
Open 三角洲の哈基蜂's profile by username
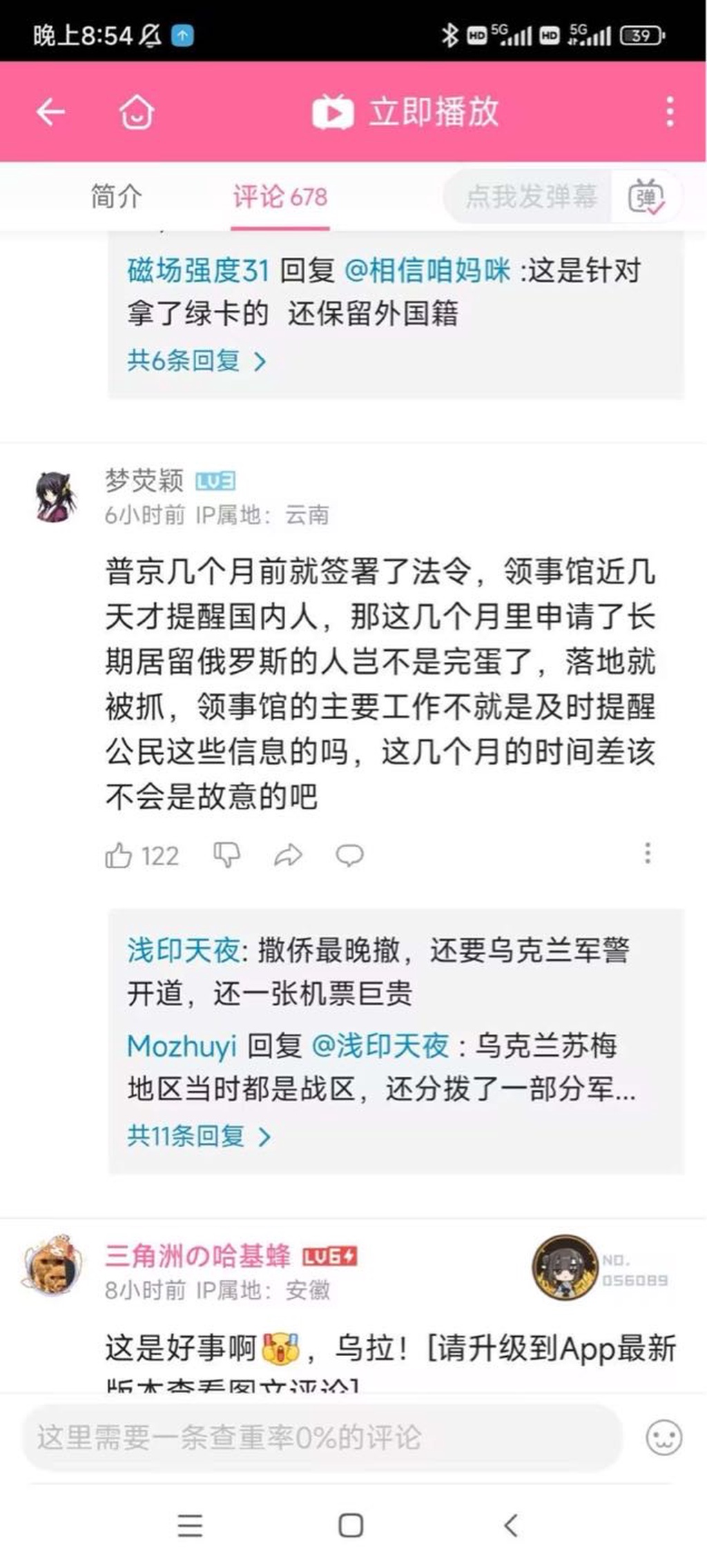pos(197,1256)
